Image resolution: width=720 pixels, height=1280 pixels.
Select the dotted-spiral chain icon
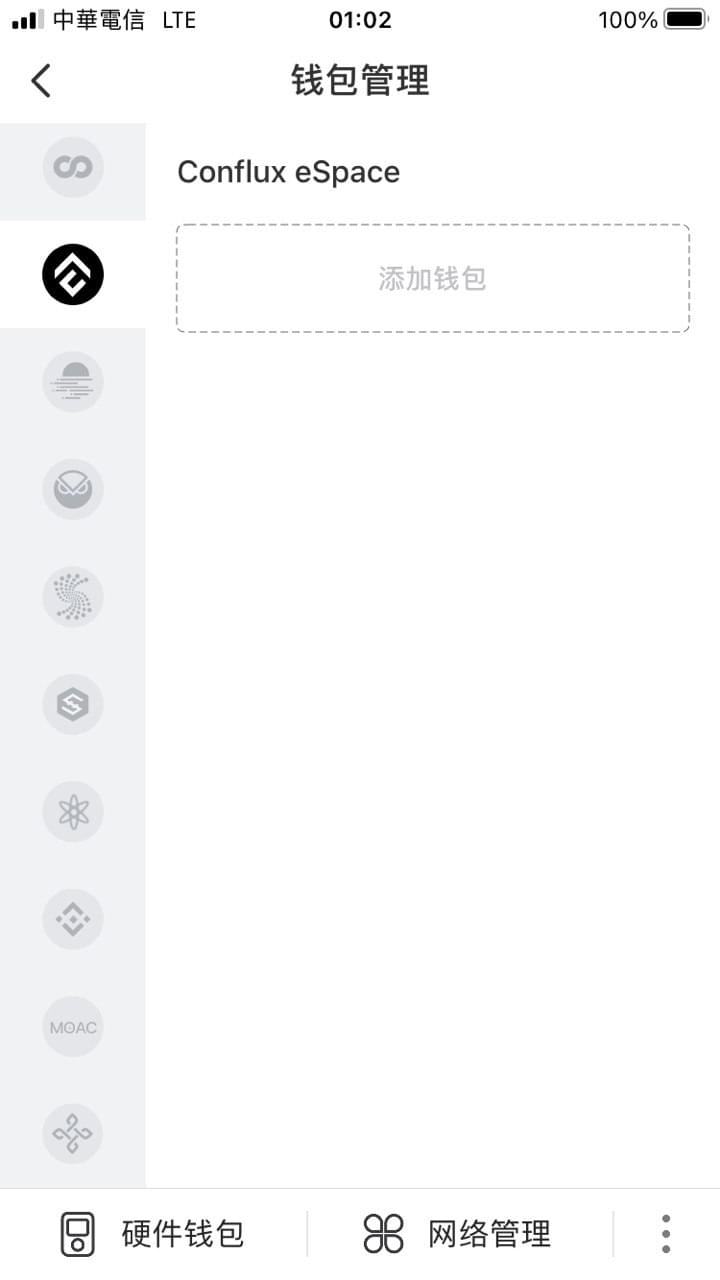tap(73, 597)
